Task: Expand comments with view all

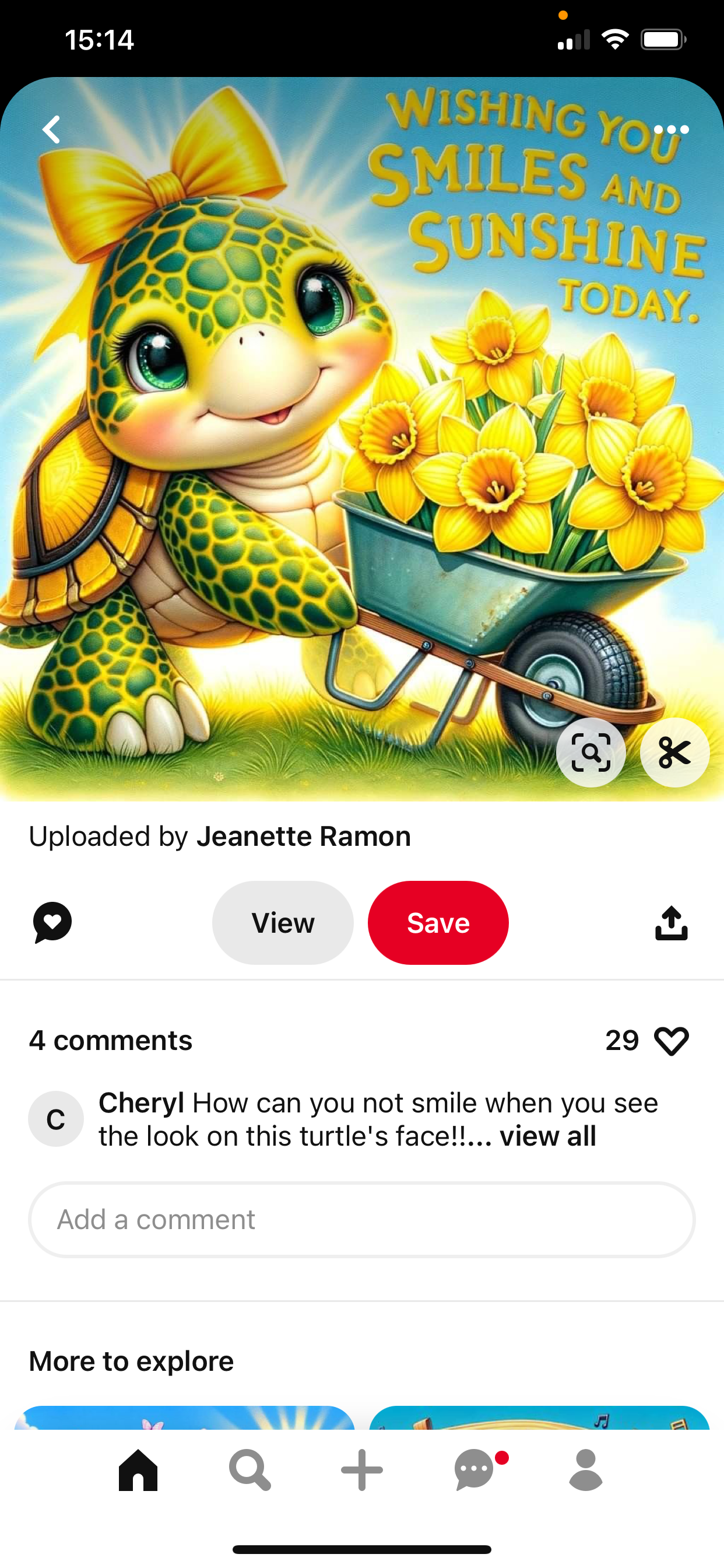Action: pos(547,1136)
